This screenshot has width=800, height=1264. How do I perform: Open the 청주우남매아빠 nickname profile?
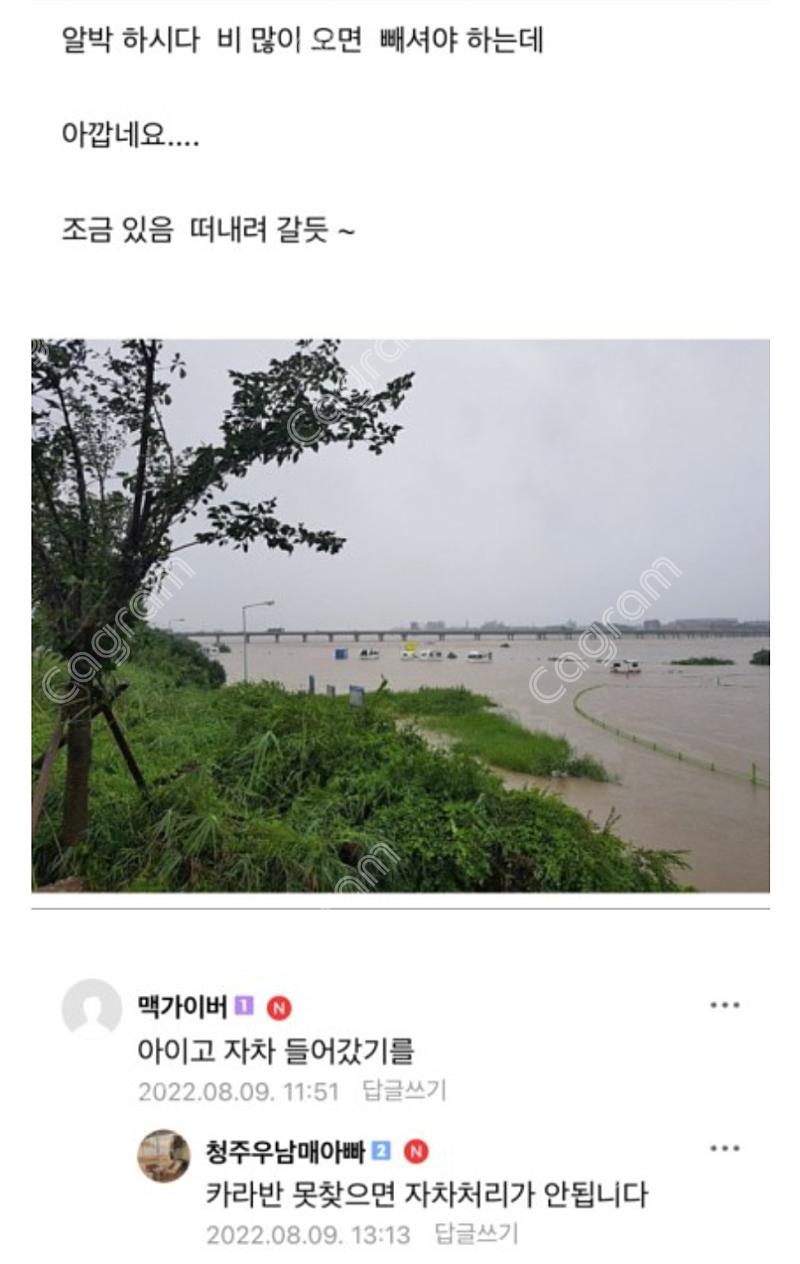point(284,1150)
